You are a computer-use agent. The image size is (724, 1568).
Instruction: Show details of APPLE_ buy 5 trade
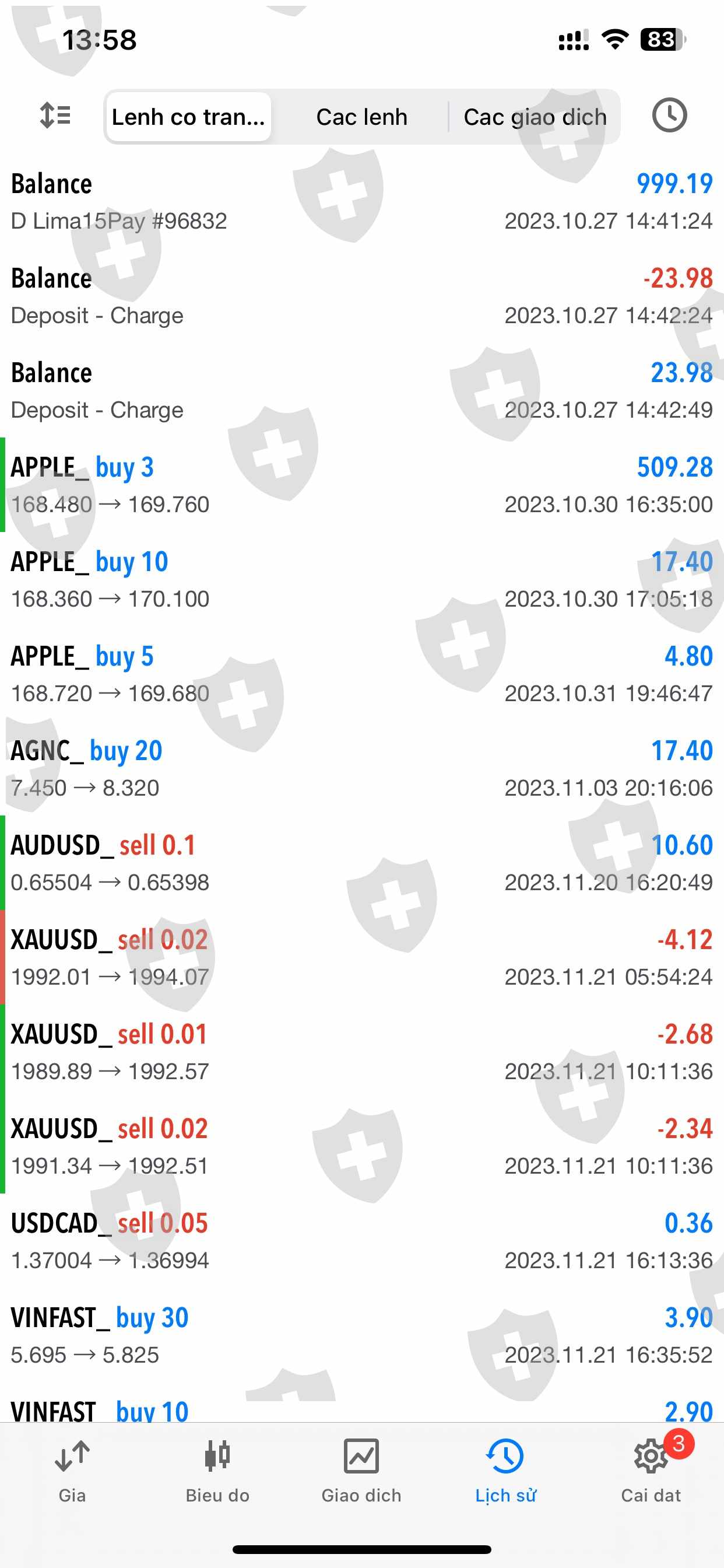pos(362,674)
